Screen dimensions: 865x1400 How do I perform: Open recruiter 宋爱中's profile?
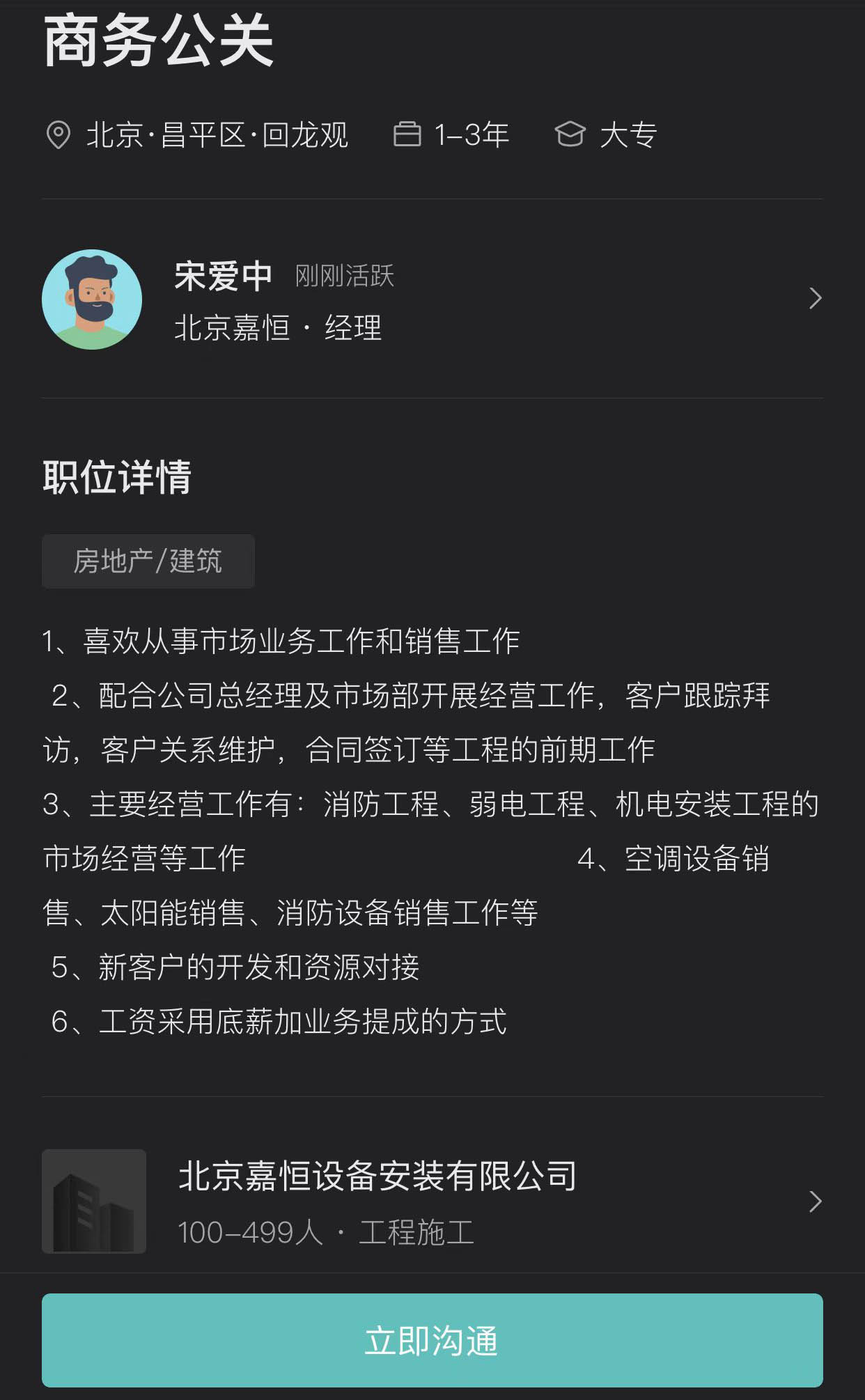[432, 300]
